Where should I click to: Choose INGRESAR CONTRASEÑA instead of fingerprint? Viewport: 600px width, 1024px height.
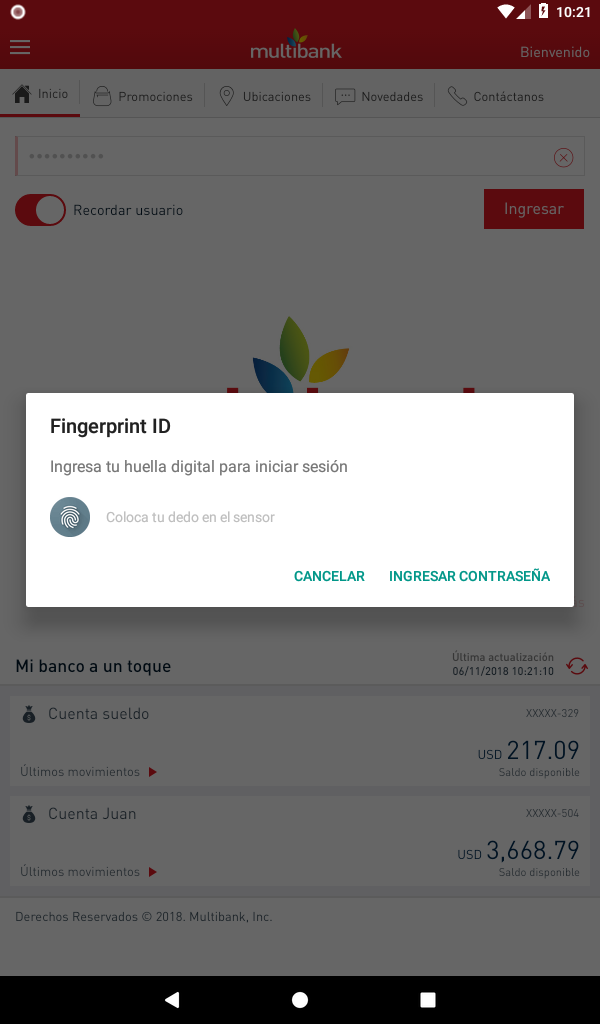469,576
